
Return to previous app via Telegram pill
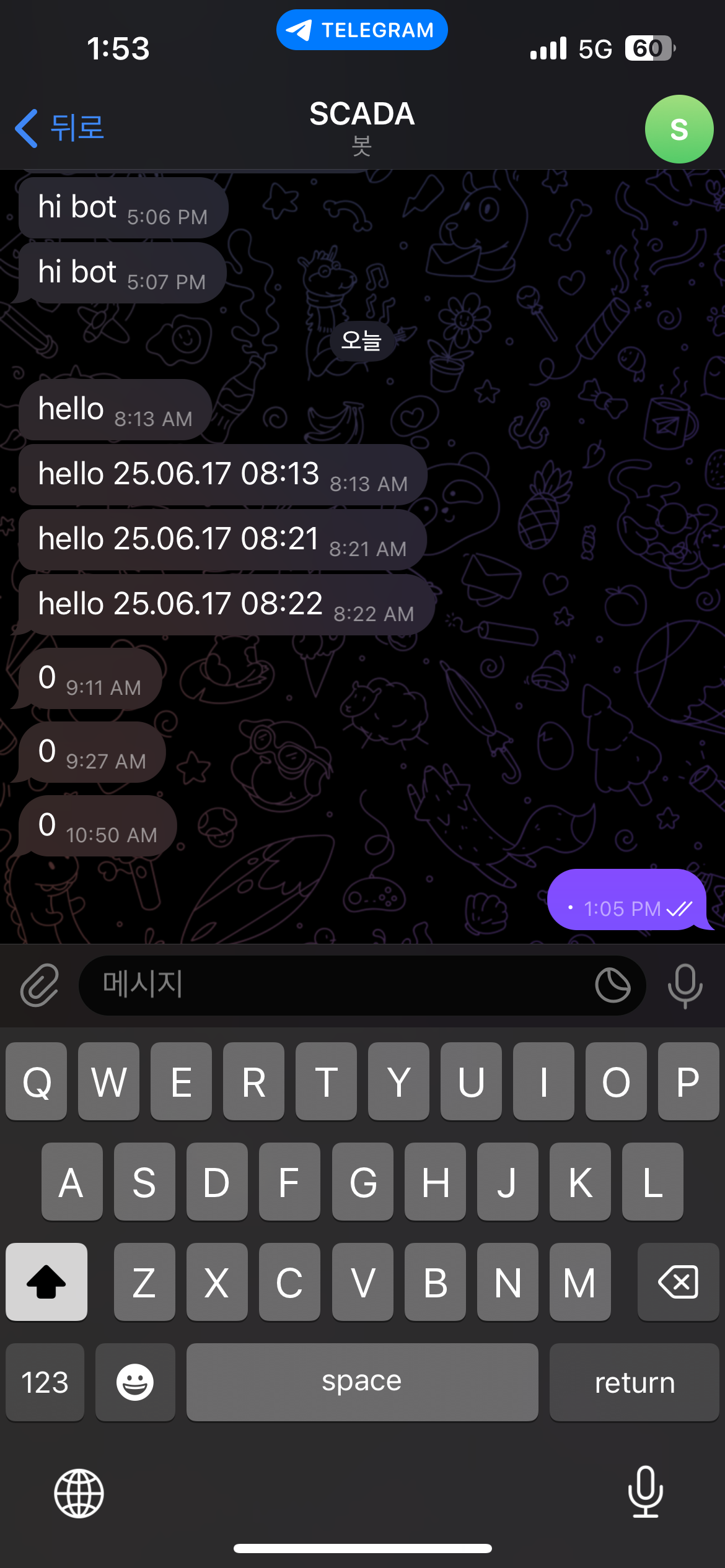pyautogui.click(x=362, y=30)
